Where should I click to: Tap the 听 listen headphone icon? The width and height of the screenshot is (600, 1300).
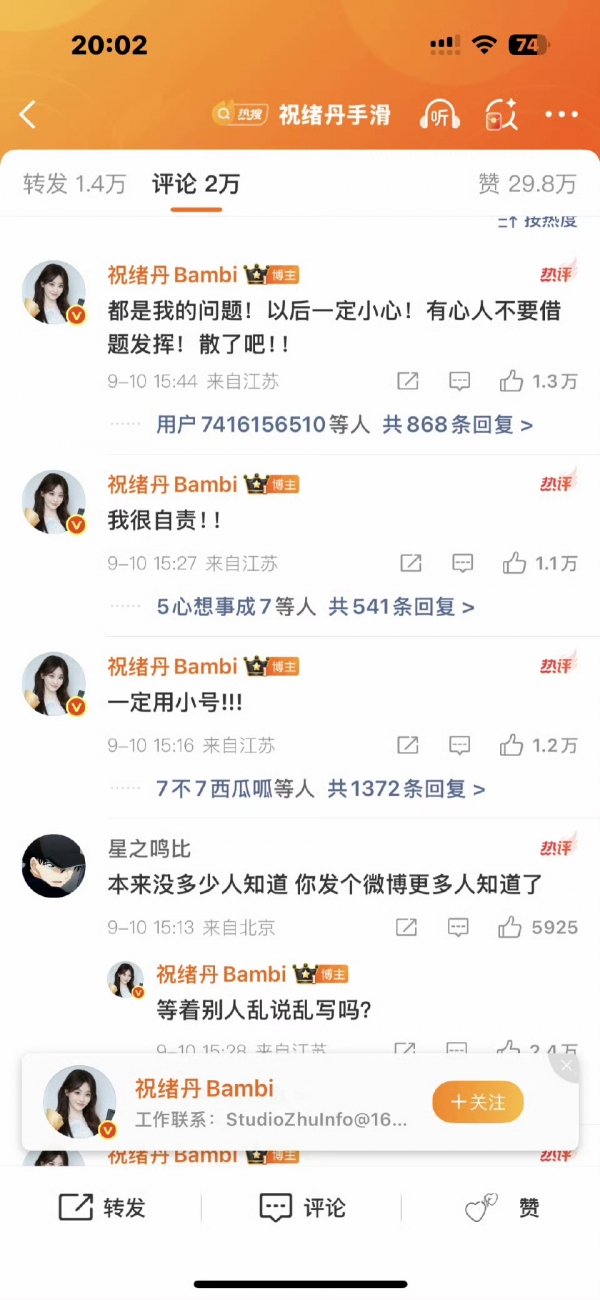pos(440,115)
